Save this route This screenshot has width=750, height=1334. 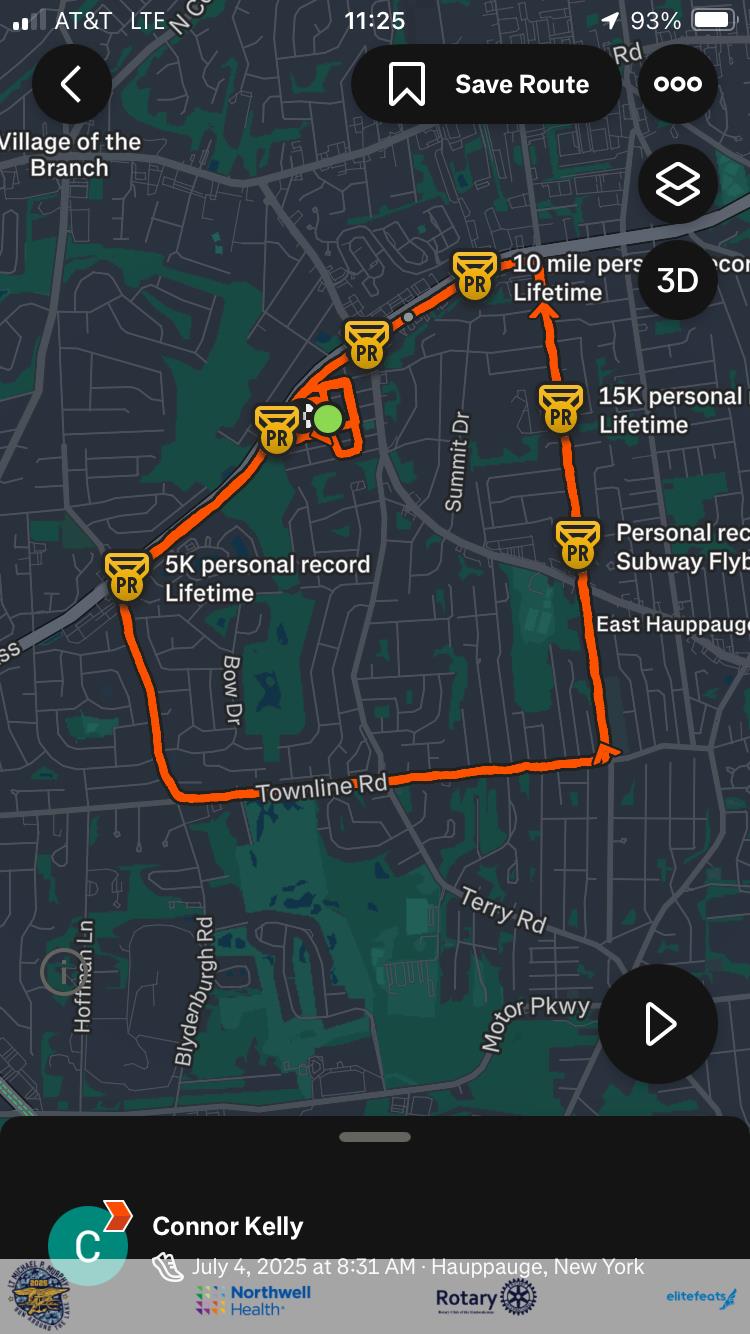pos(487,84)
